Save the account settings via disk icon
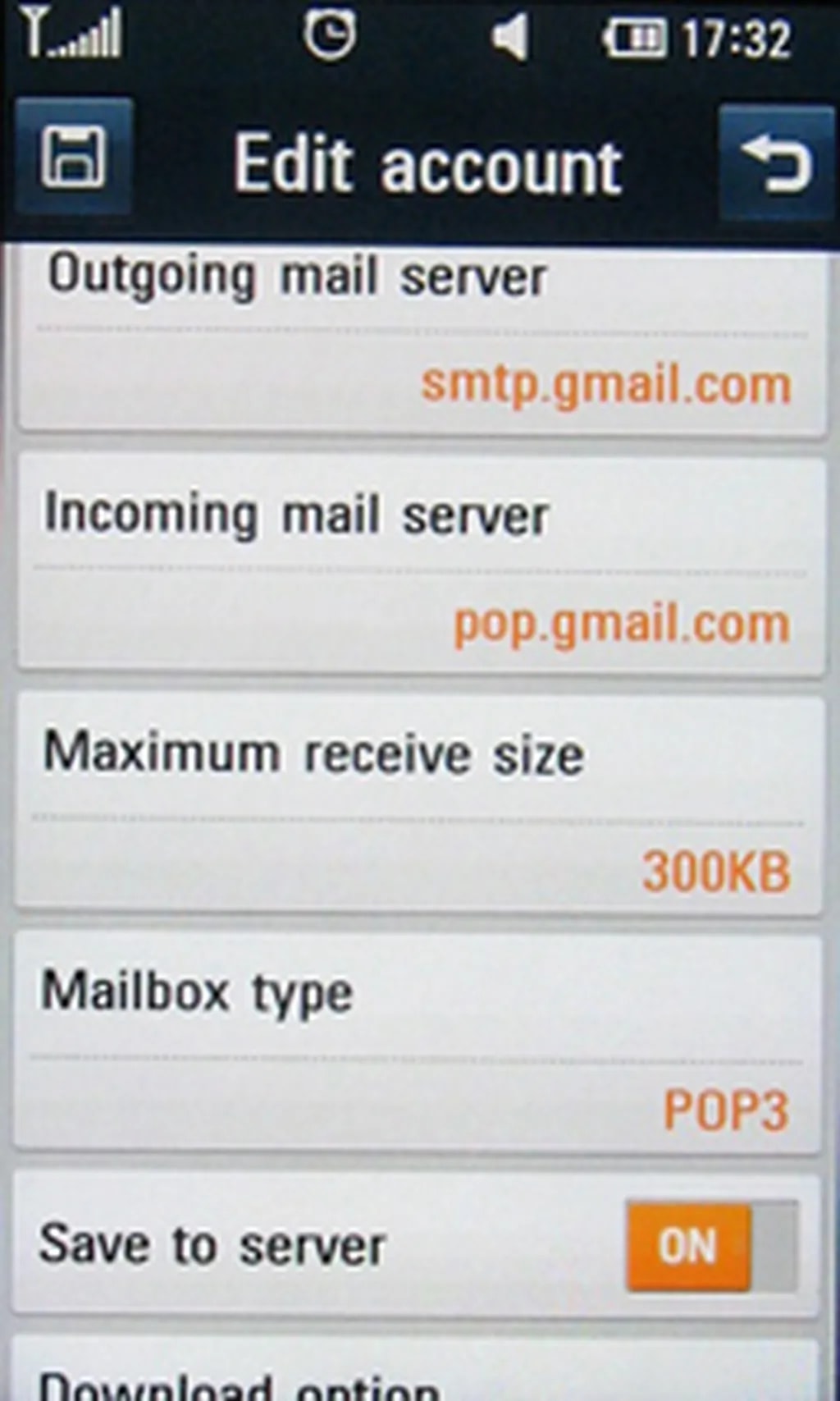The width and height of the screenshot is (840, 1401). [x=74, y=158]
